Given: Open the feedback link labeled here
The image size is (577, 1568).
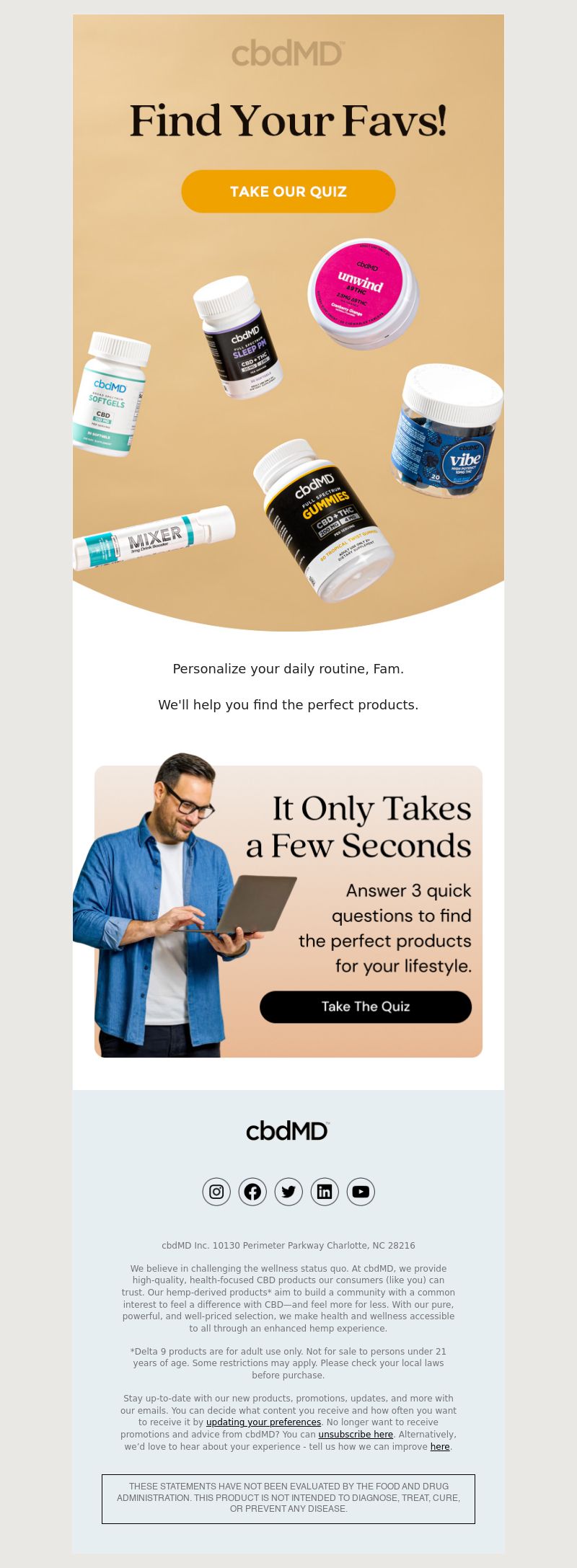Looking at the screenshot, I should click(x=440, y=1447).
